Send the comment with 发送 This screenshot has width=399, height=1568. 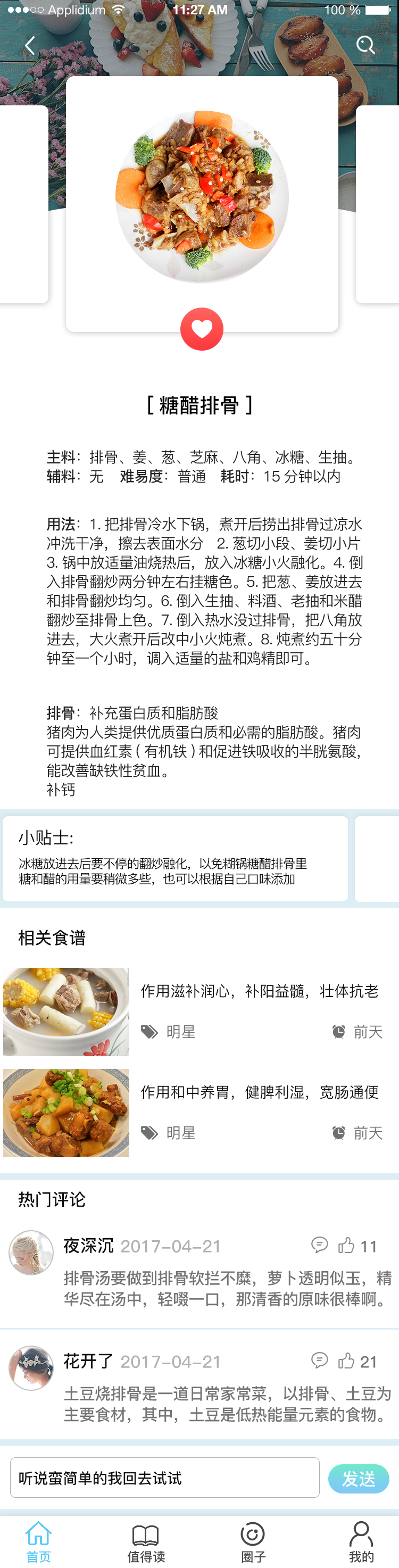pyautogui.click(x=358, y=1479)
